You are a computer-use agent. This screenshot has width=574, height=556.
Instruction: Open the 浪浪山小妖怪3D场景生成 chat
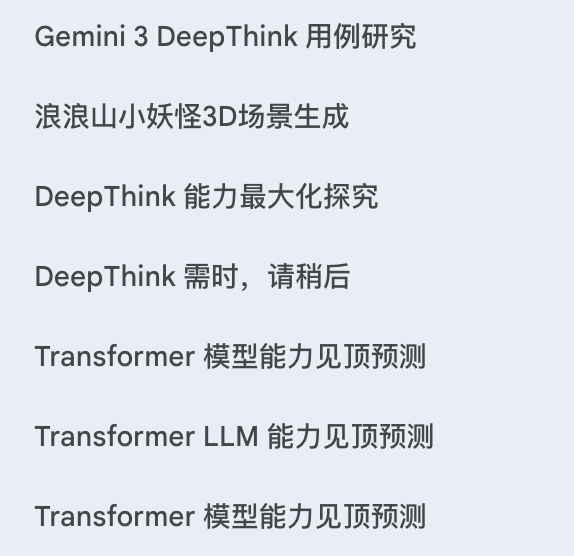tap(191, 117)
